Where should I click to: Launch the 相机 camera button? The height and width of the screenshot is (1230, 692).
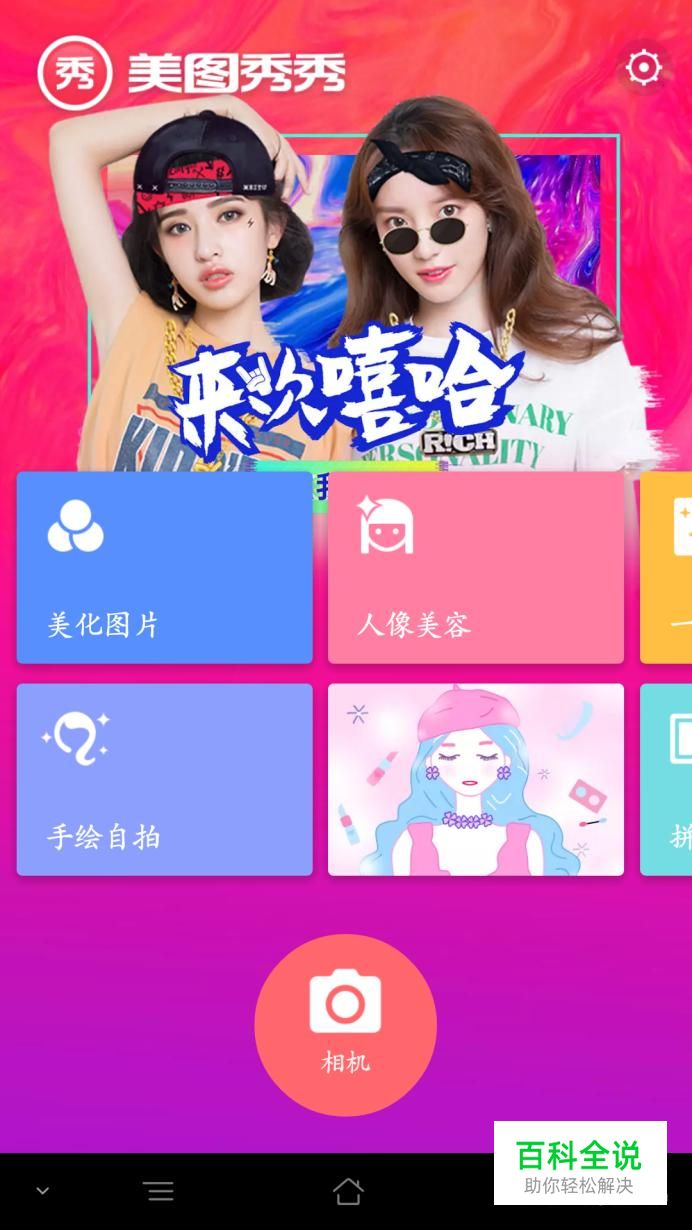coord(345,1025)
